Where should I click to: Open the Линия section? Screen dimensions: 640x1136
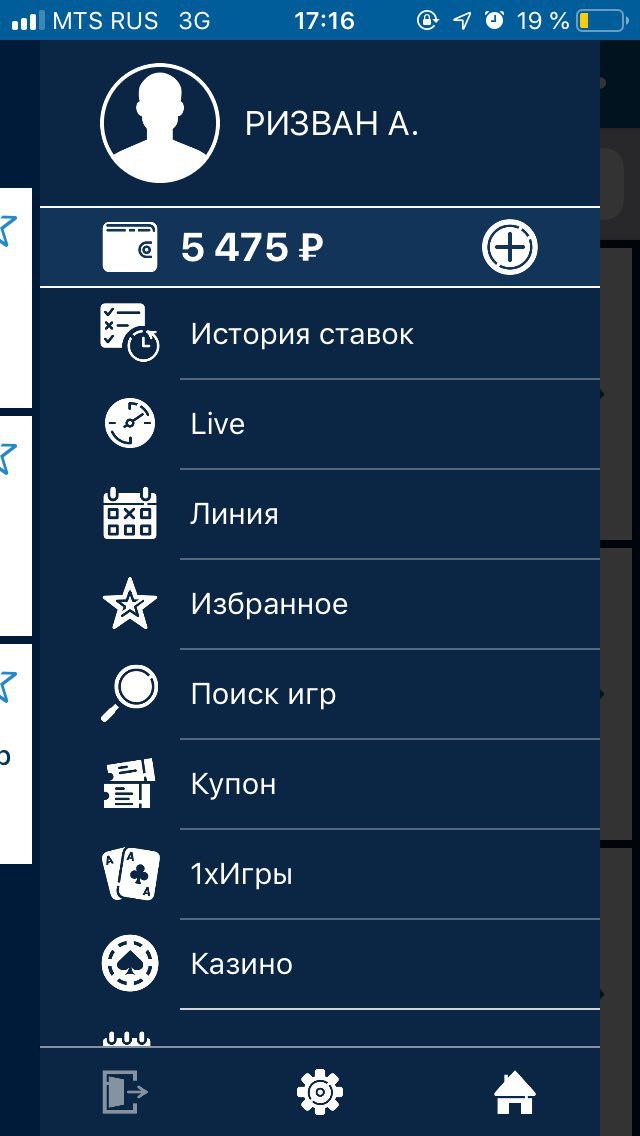point(320,514)
